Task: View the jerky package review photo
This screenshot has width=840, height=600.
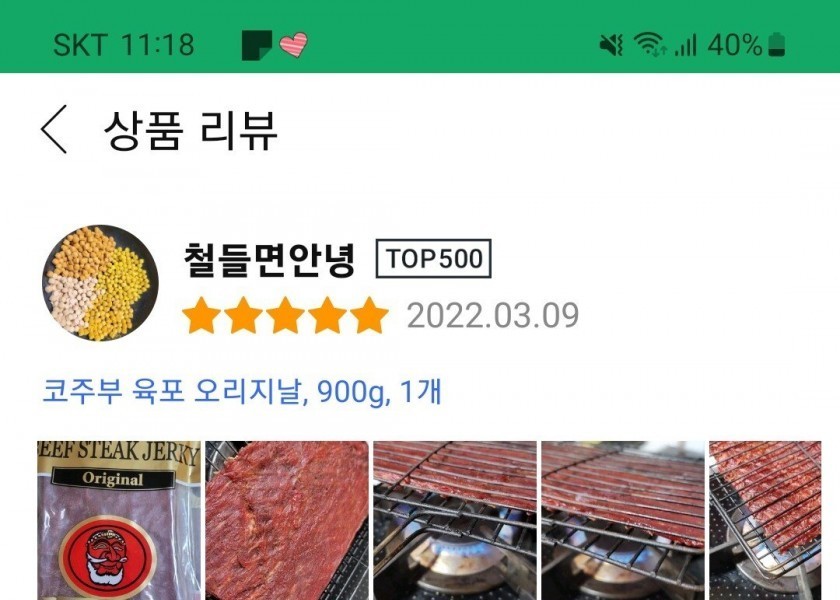Action: [x=119, y=520]
